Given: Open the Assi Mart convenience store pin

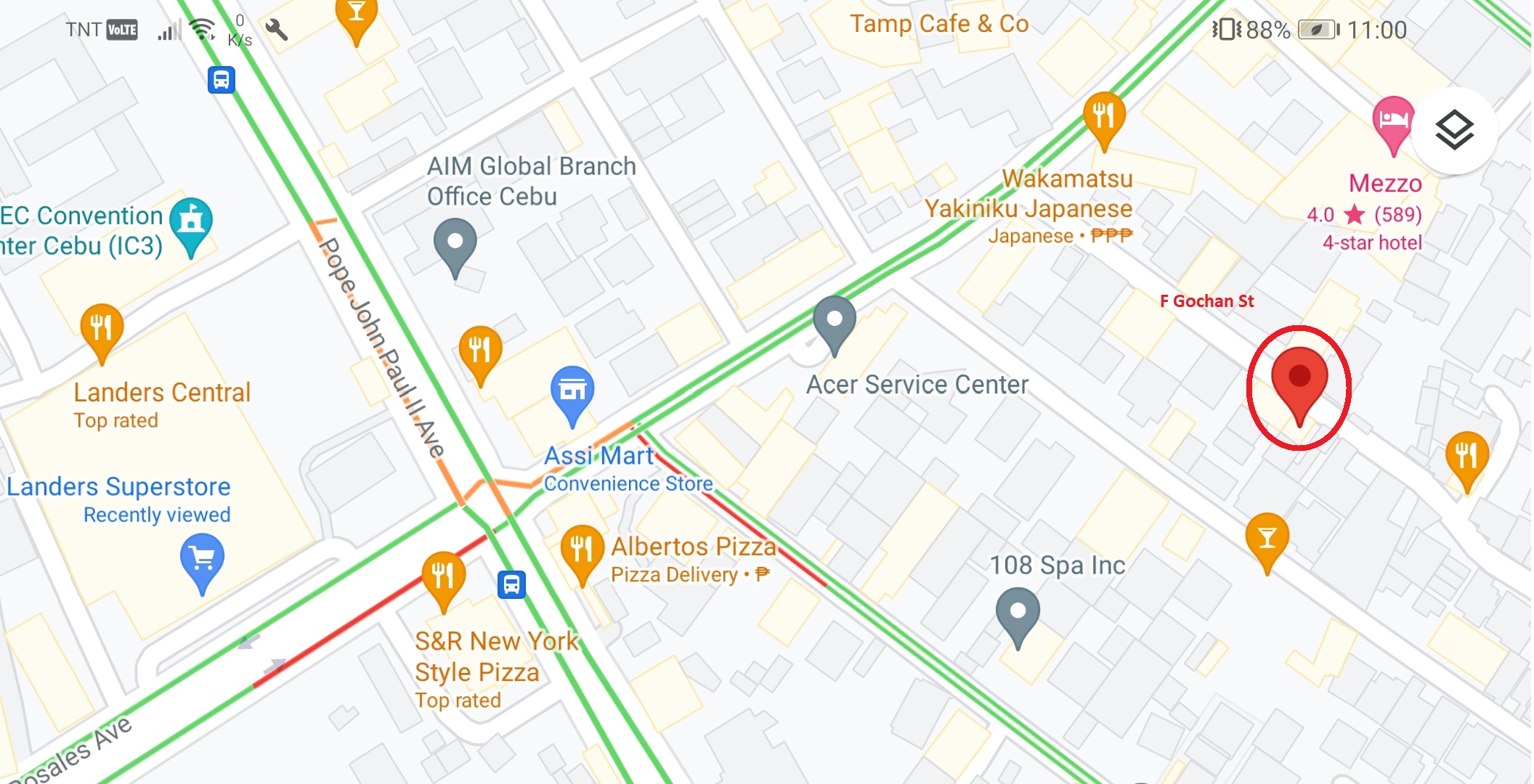Looking at the screenshot, I should click(572, 393).
